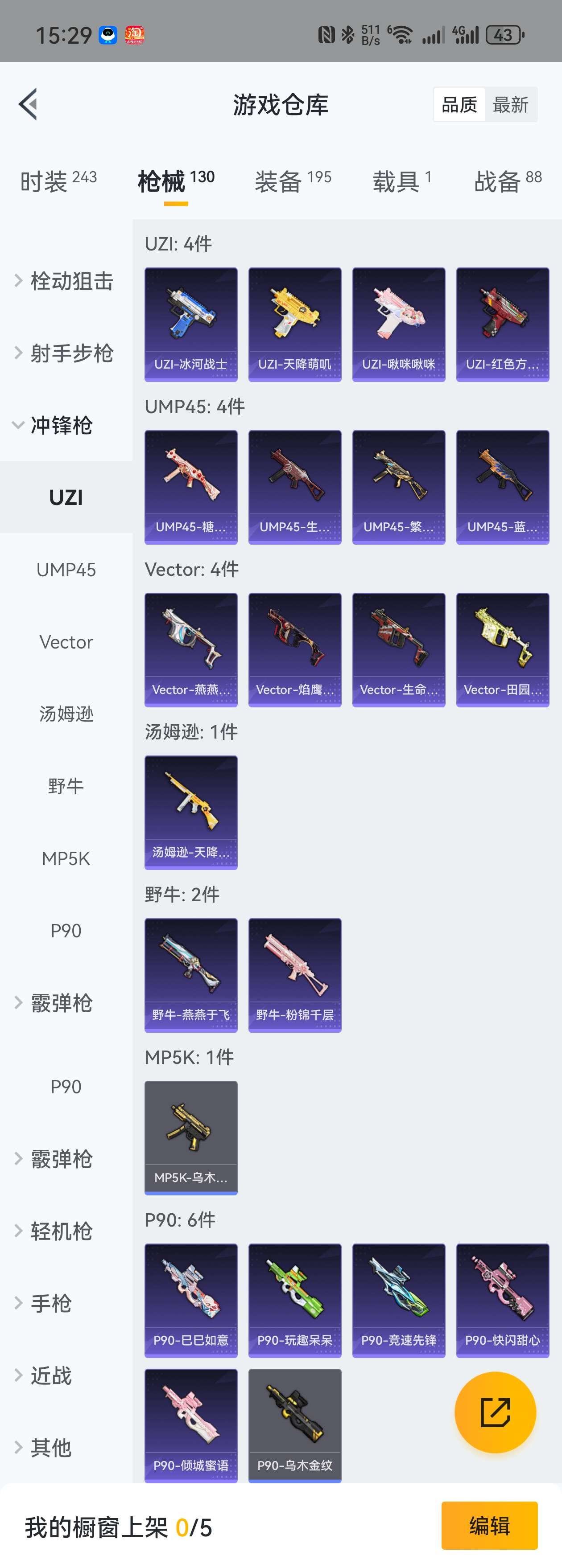Open the UZI-冰河战士 skin tile

tap(190, 324)
